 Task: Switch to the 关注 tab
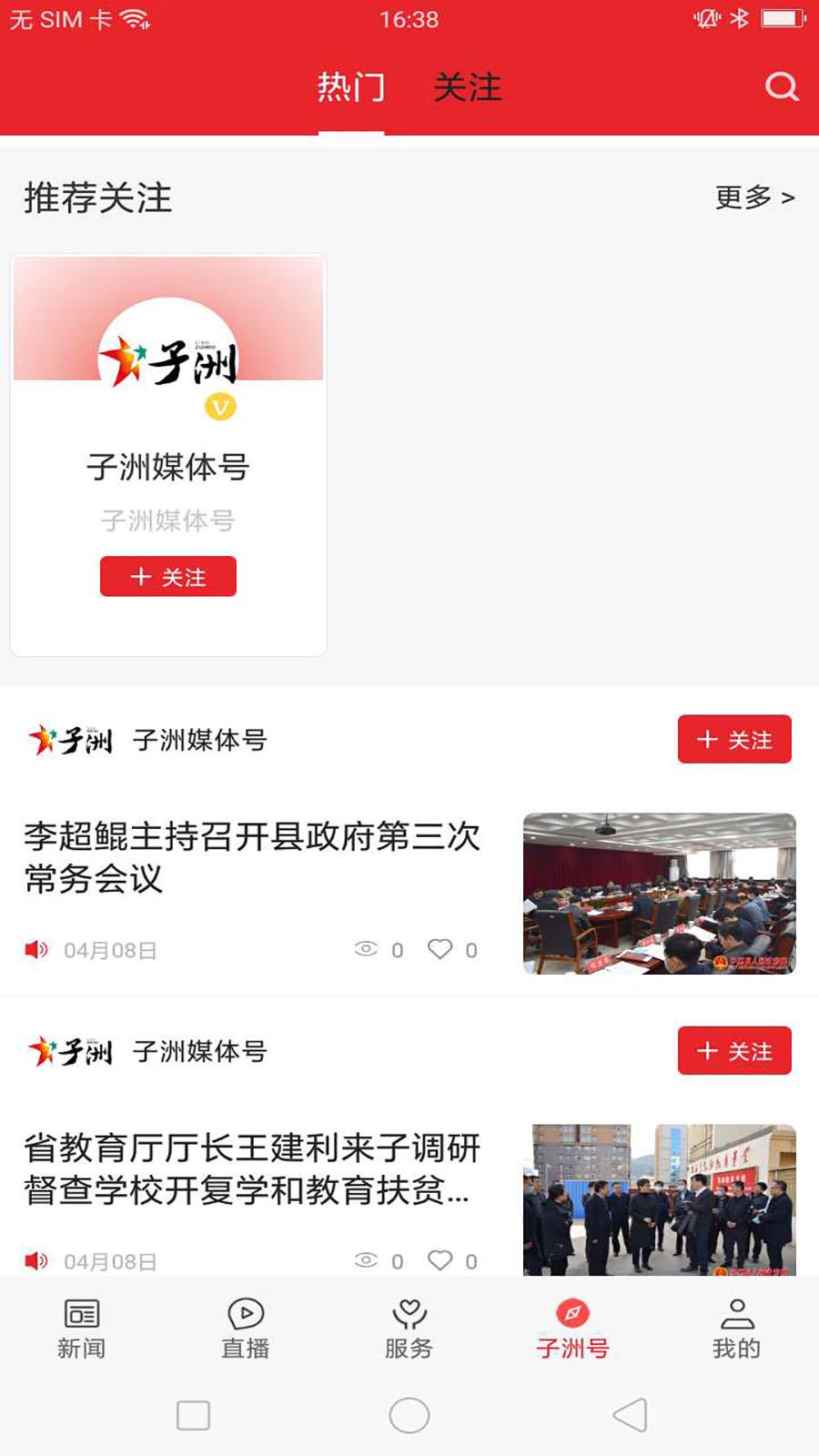[x=468, y=87]
